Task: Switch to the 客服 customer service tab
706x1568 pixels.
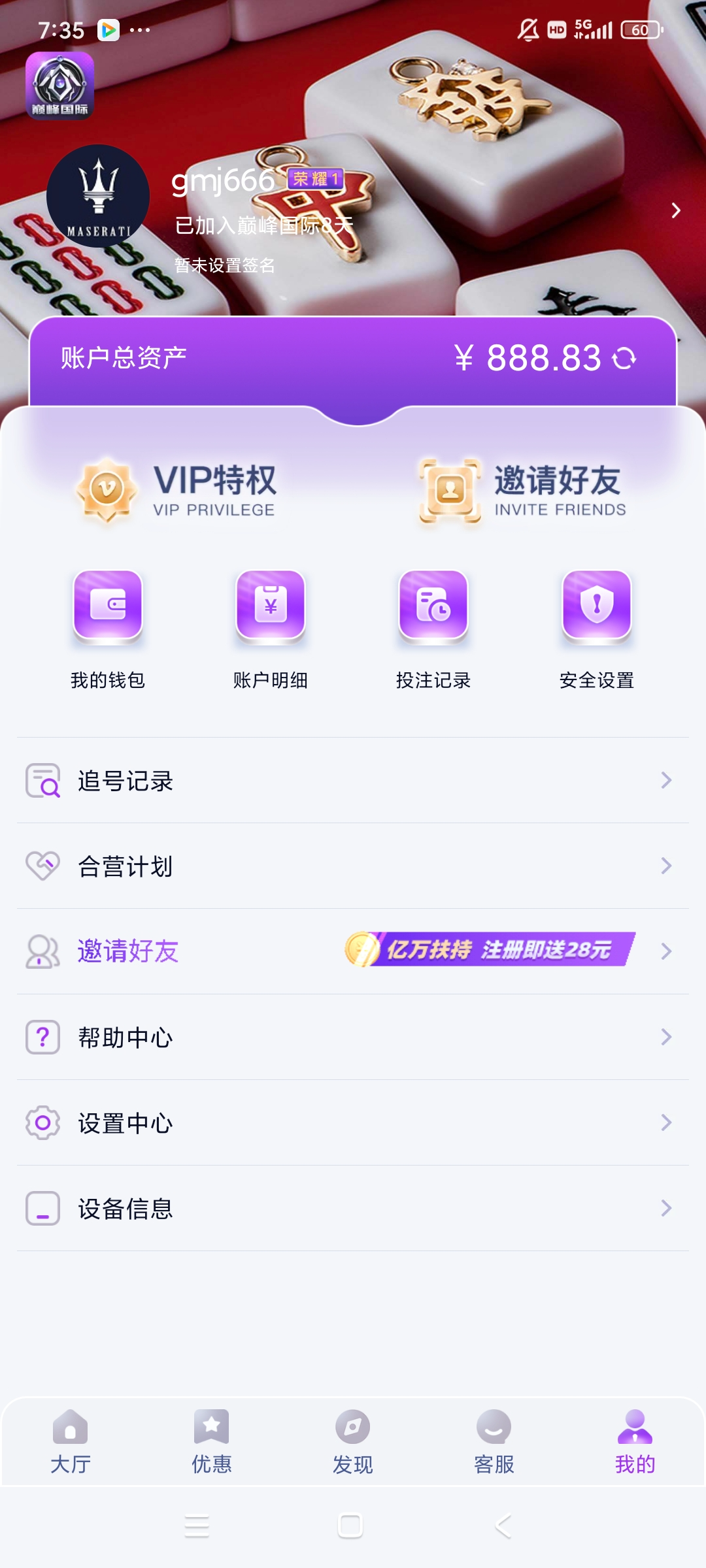Action: [x=494, y=1442]
